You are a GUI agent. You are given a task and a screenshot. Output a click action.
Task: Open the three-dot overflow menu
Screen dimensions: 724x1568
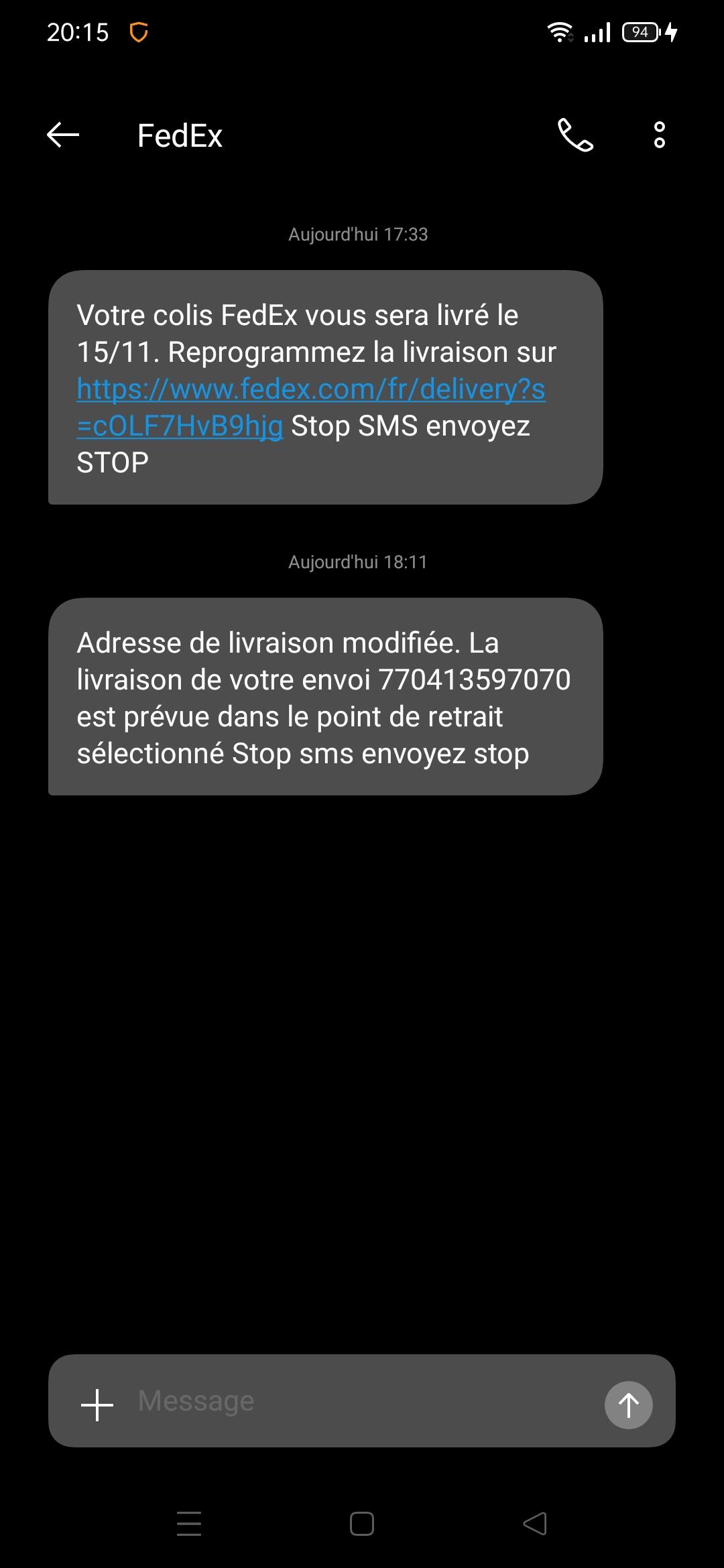pyautogui.click(x=660, y=135)
